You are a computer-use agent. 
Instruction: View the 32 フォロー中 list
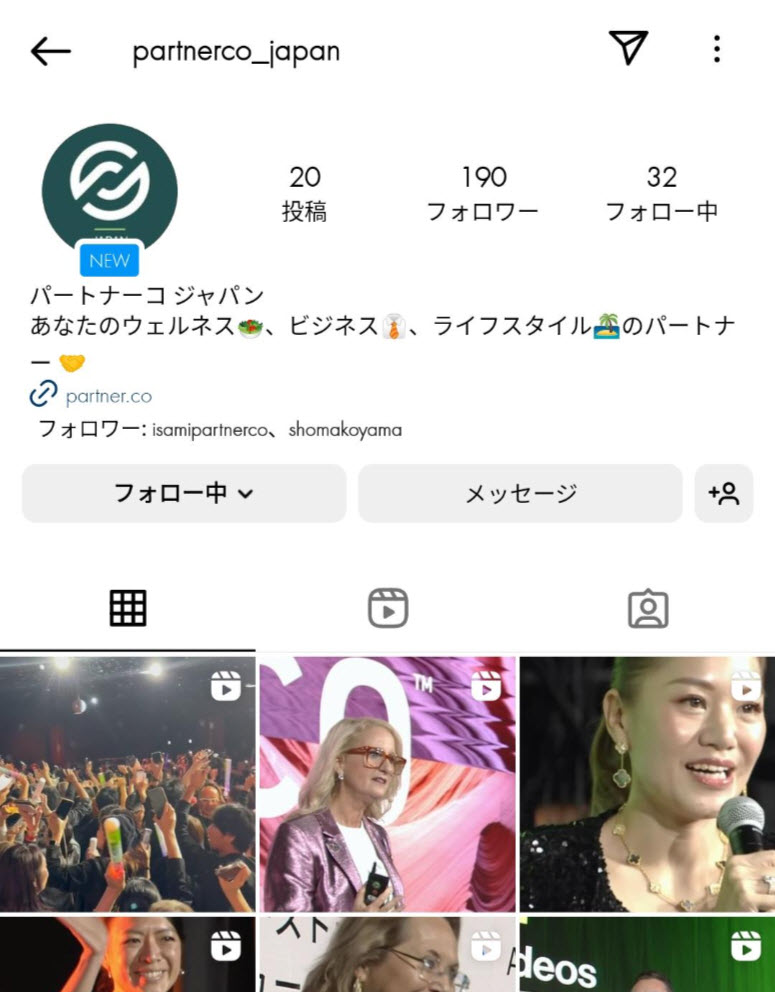coord(661,193)
